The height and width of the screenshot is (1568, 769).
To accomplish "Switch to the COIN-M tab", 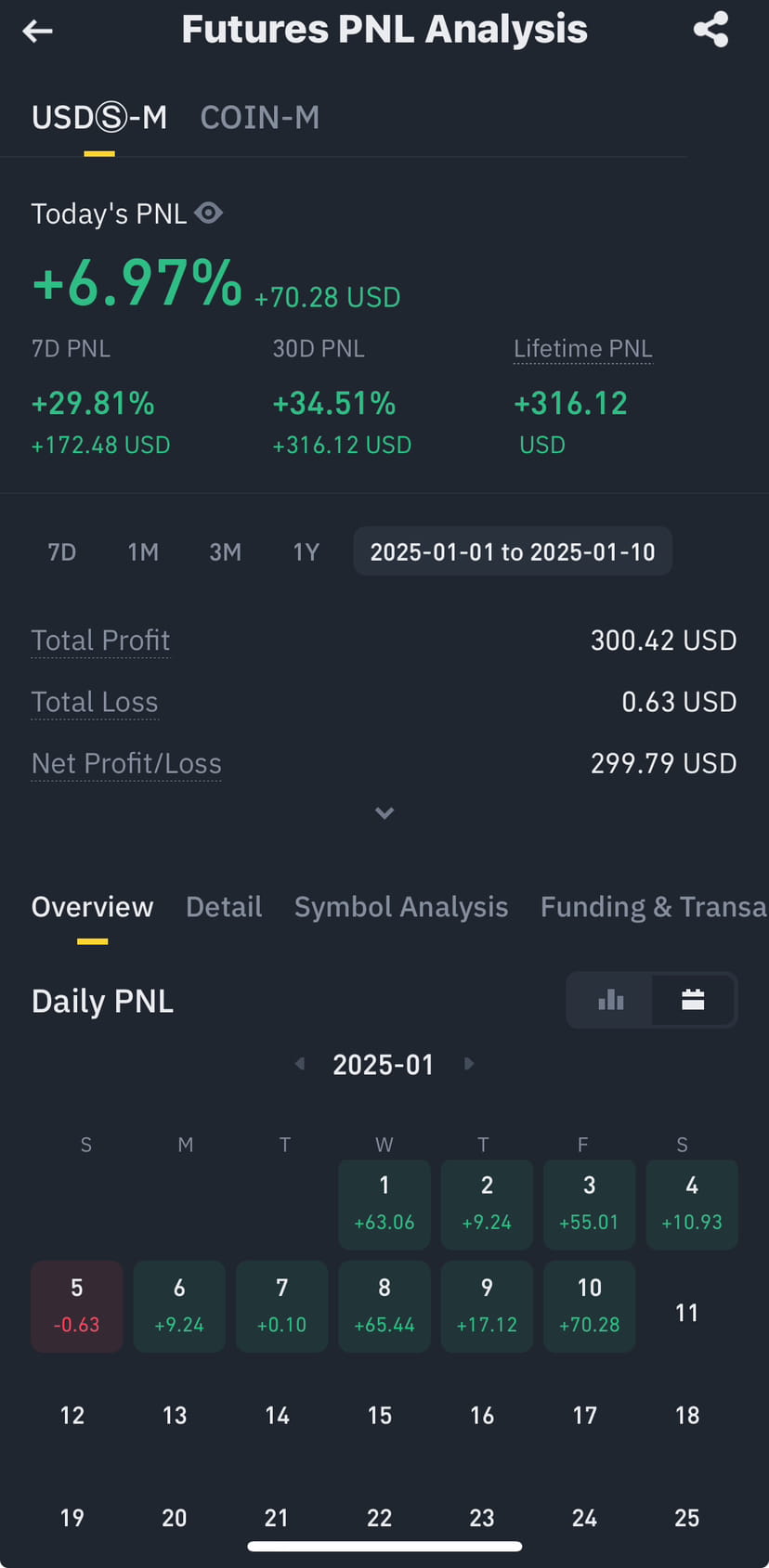I will (260, 118).
